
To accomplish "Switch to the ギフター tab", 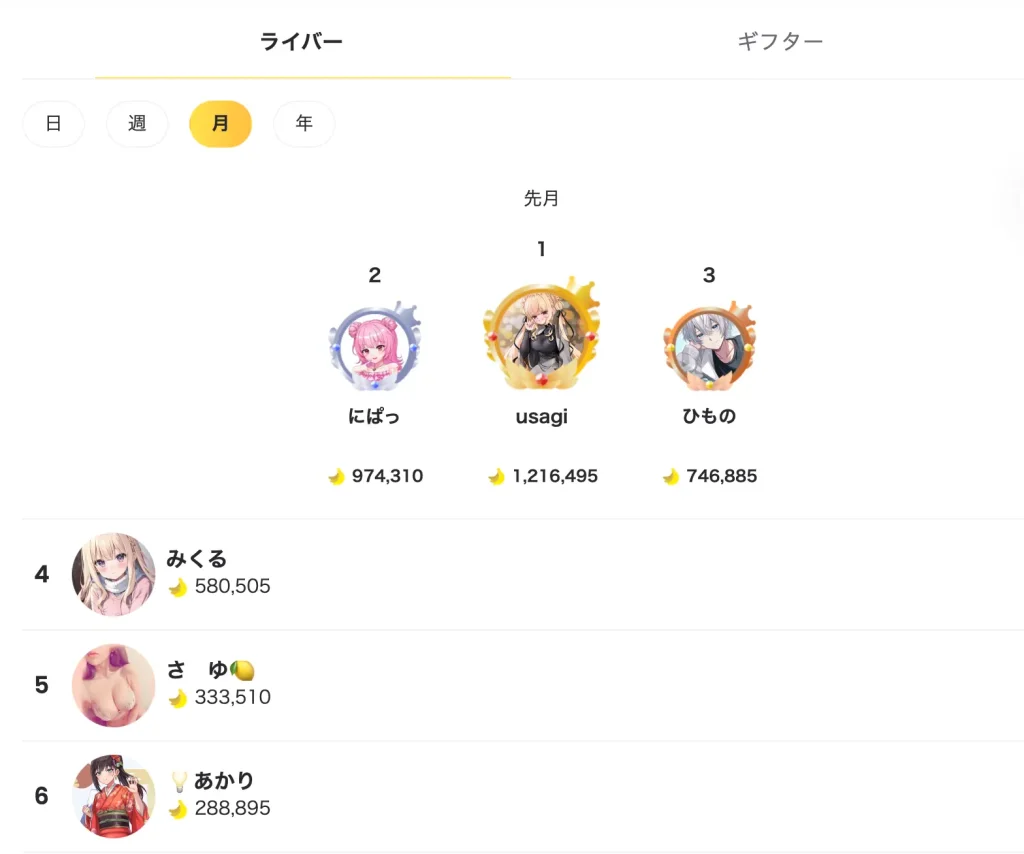I will pyautogui.click(x=780, y=42).
